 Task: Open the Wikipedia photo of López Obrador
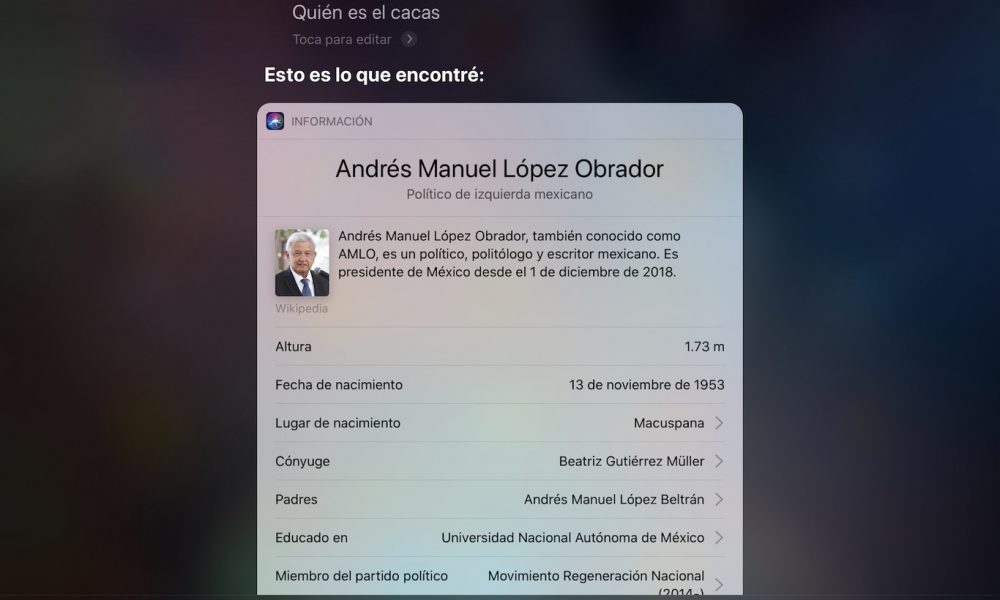coord(302,263)
